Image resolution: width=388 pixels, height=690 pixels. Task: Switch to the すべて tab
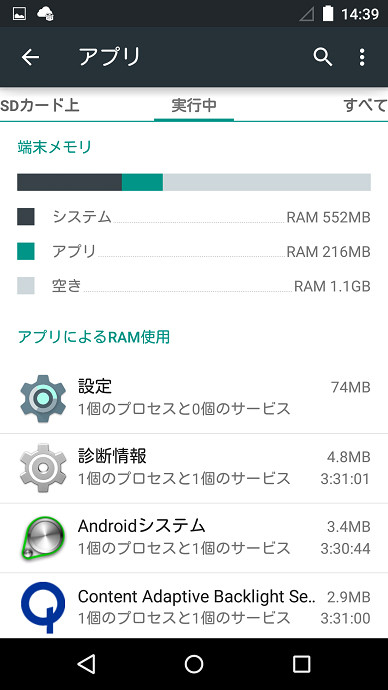(365, 106)
